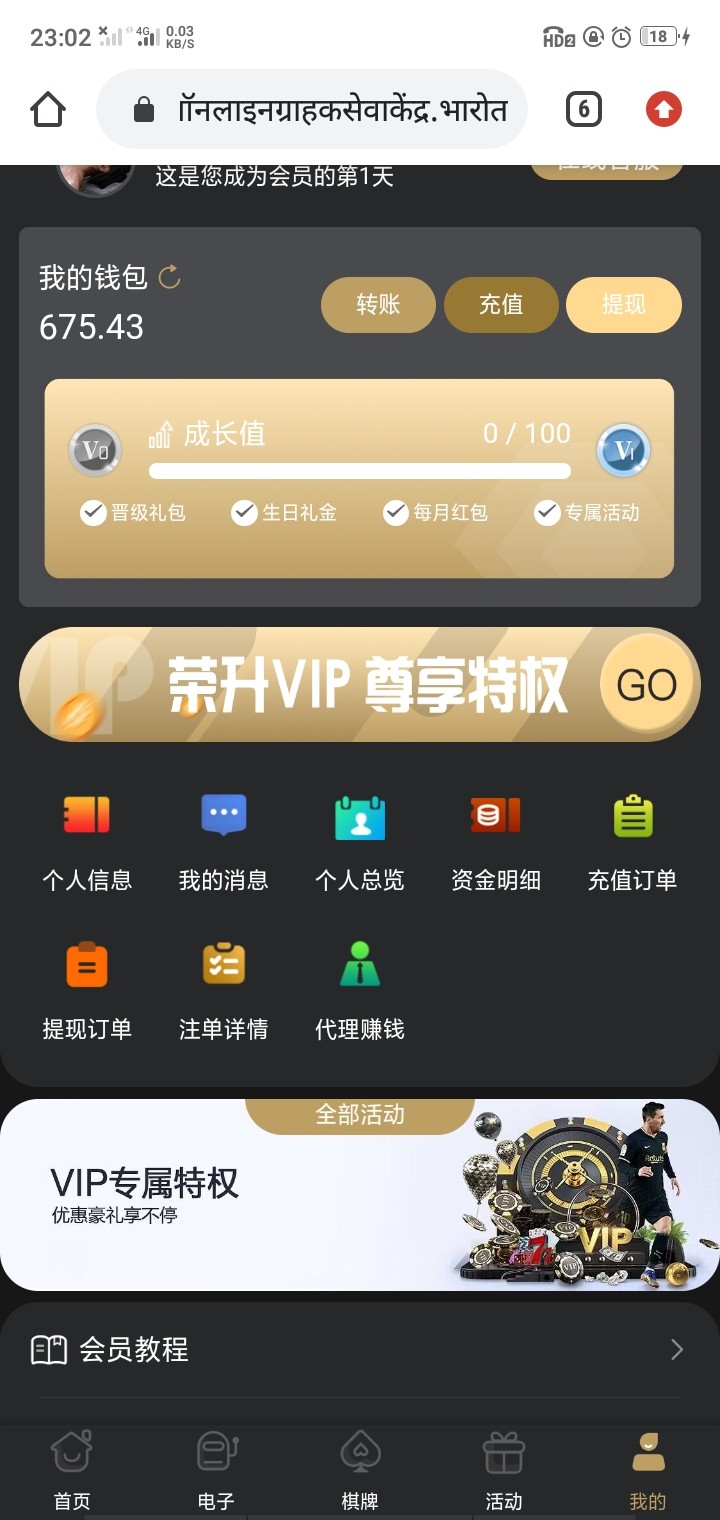Open 提现订单 withdrawal orders
720x1520 pixels.
pos(87,990)
